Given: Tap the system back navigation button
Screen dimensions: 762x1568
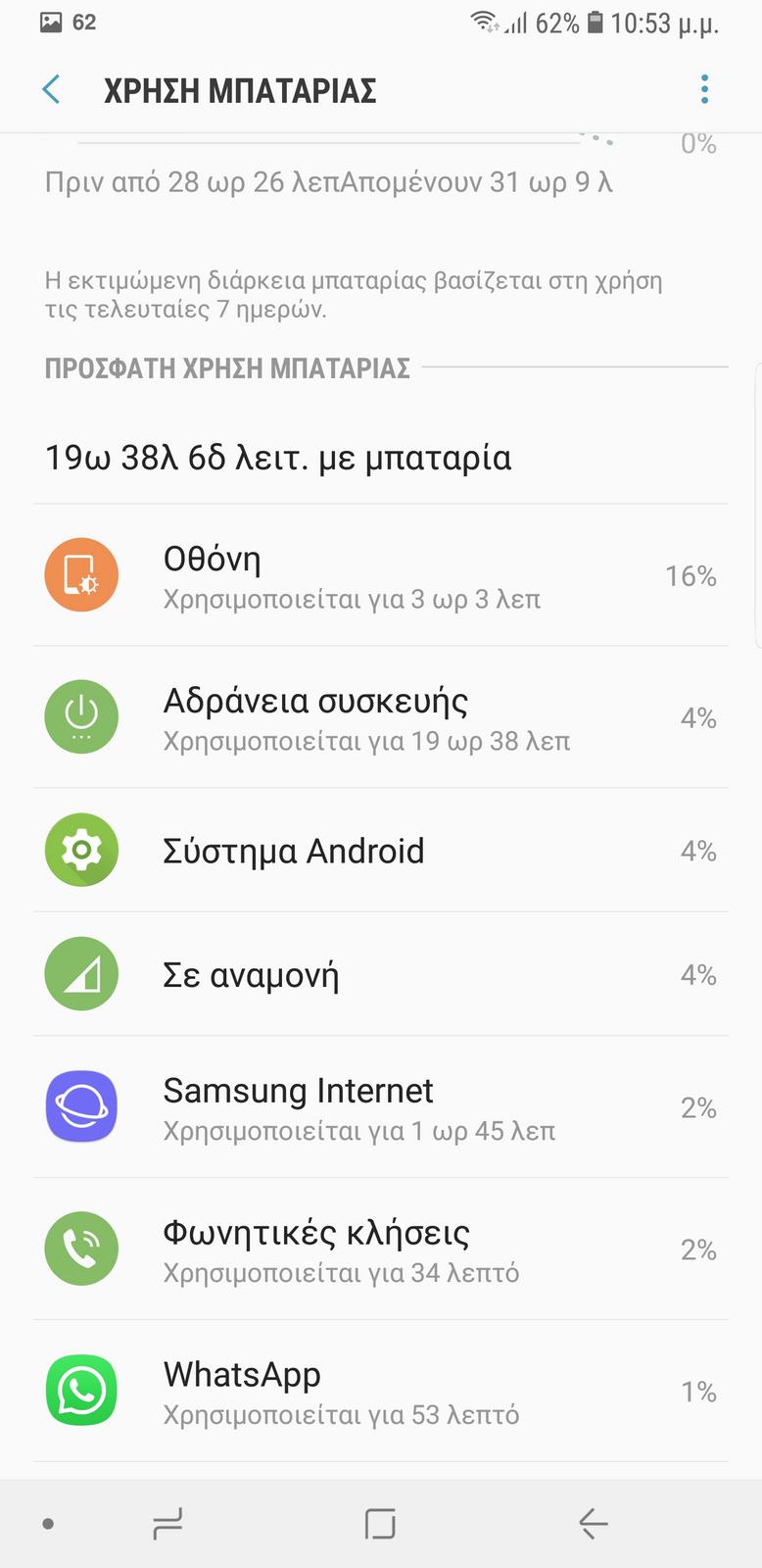Looking at the screenshot, I should pyautogui.click(x=593, y=1524).
